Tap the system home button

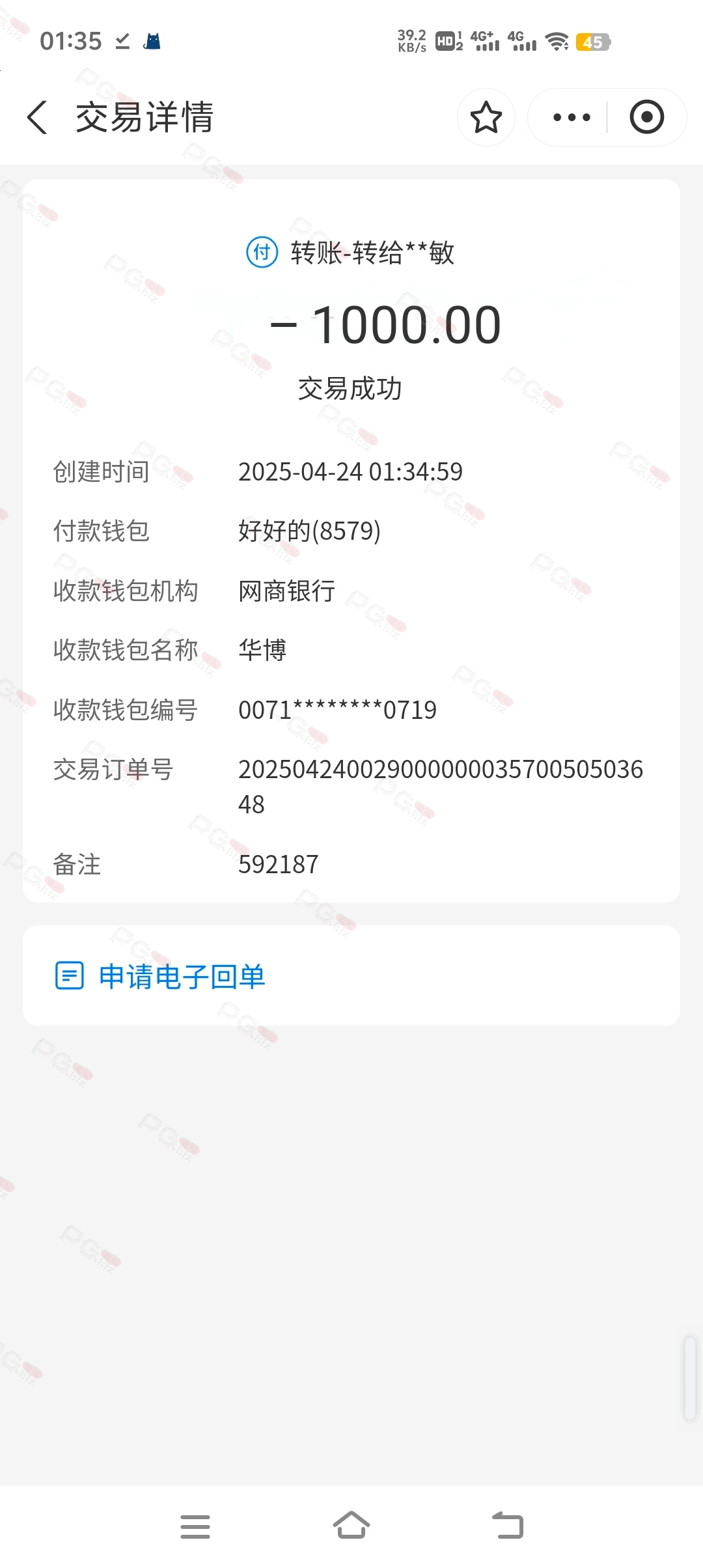(x=351, y=1526)
